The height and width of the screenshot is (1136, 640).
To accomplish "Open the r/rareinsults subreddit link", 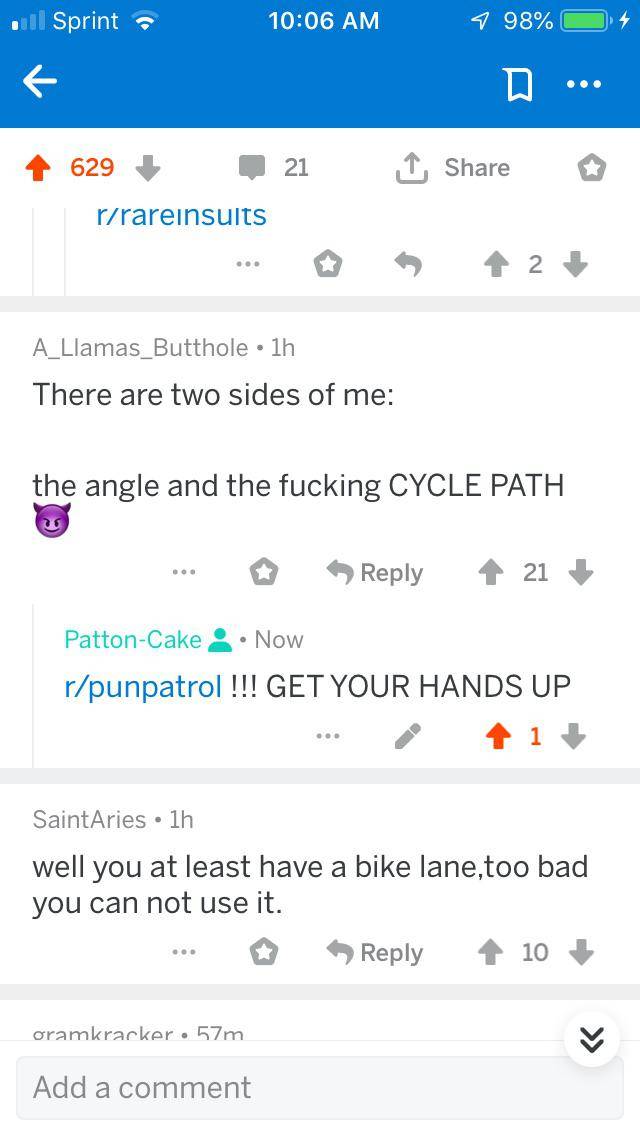I will (181, 214).
